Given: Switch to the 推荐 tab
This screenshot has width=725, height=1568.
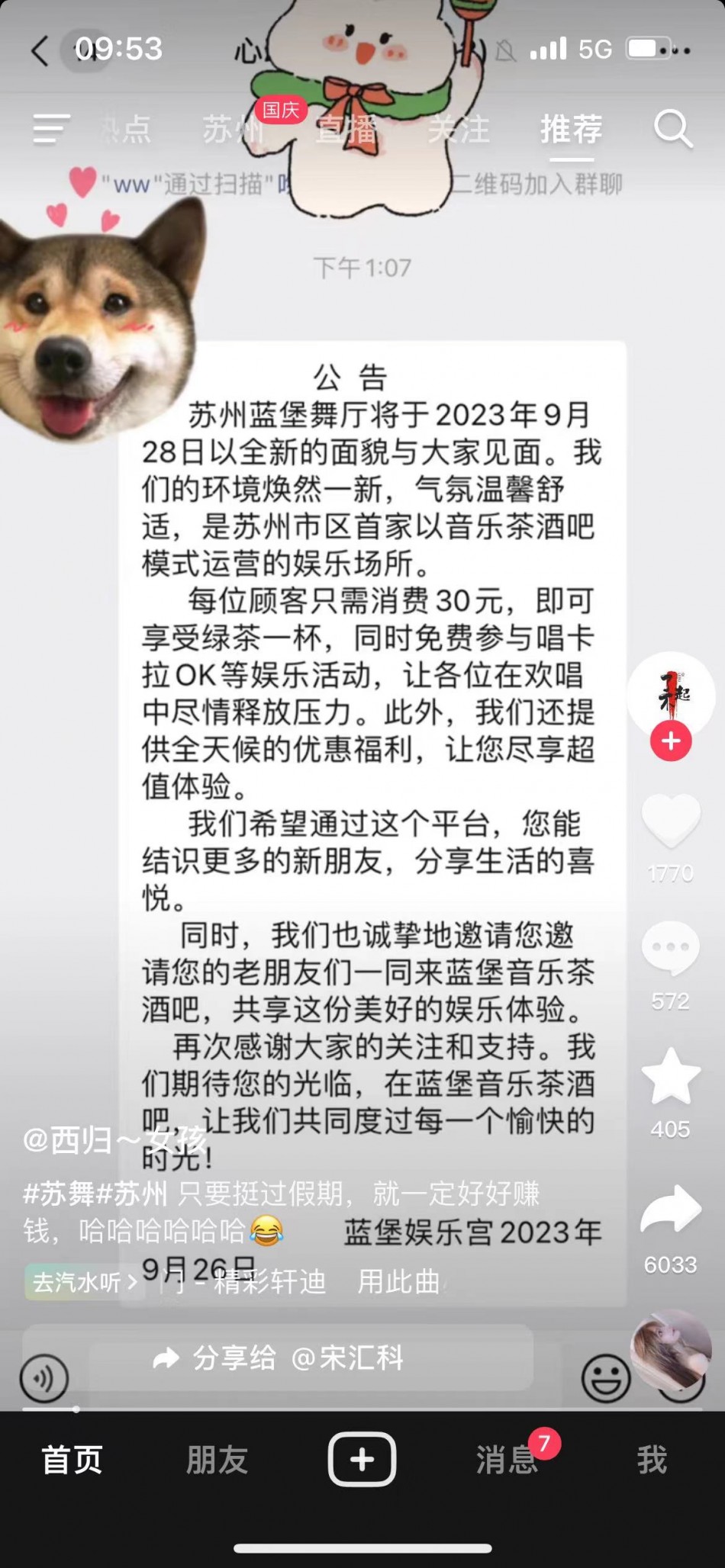Looking at the screenshot, I should (572, 128).
